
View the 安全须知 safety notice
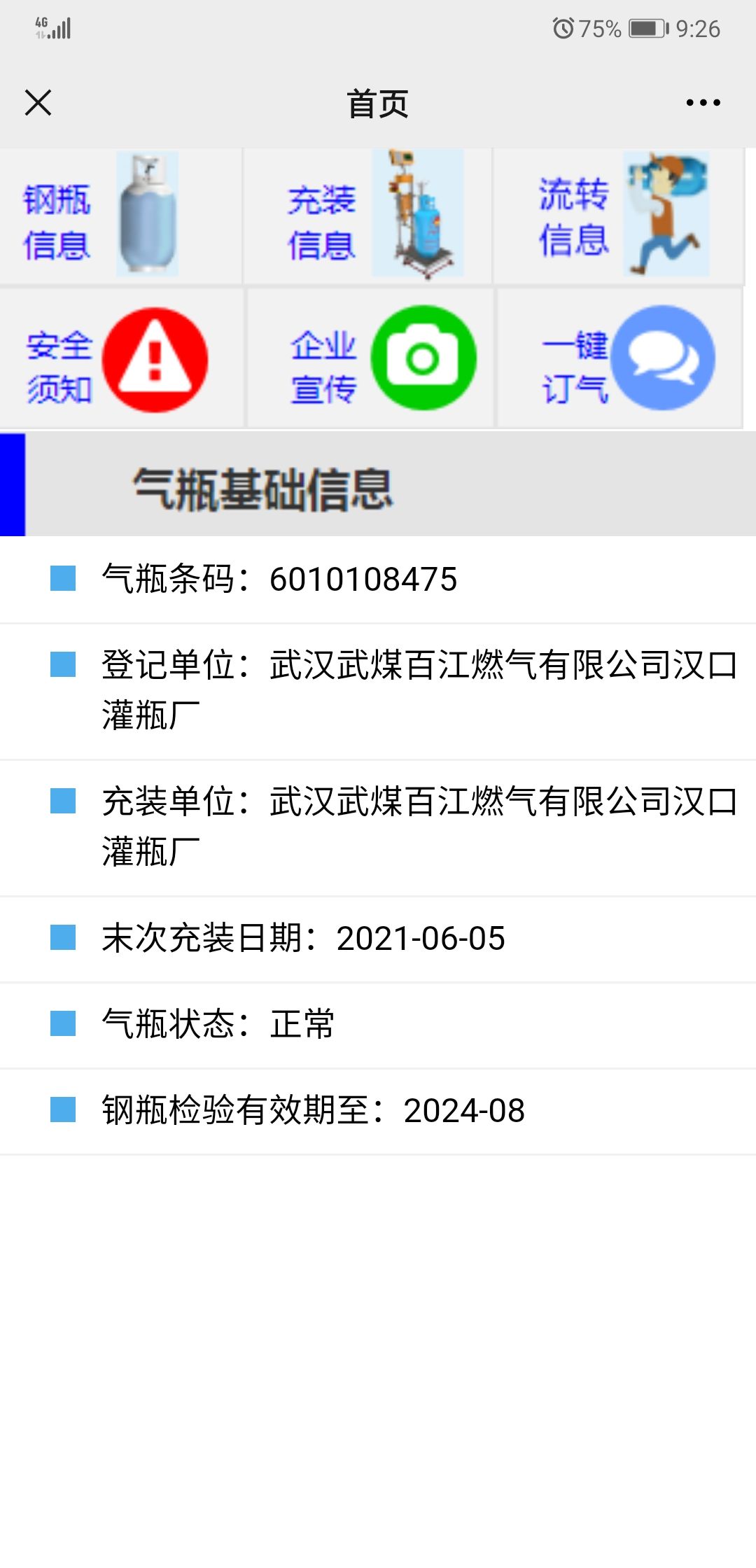122,358
